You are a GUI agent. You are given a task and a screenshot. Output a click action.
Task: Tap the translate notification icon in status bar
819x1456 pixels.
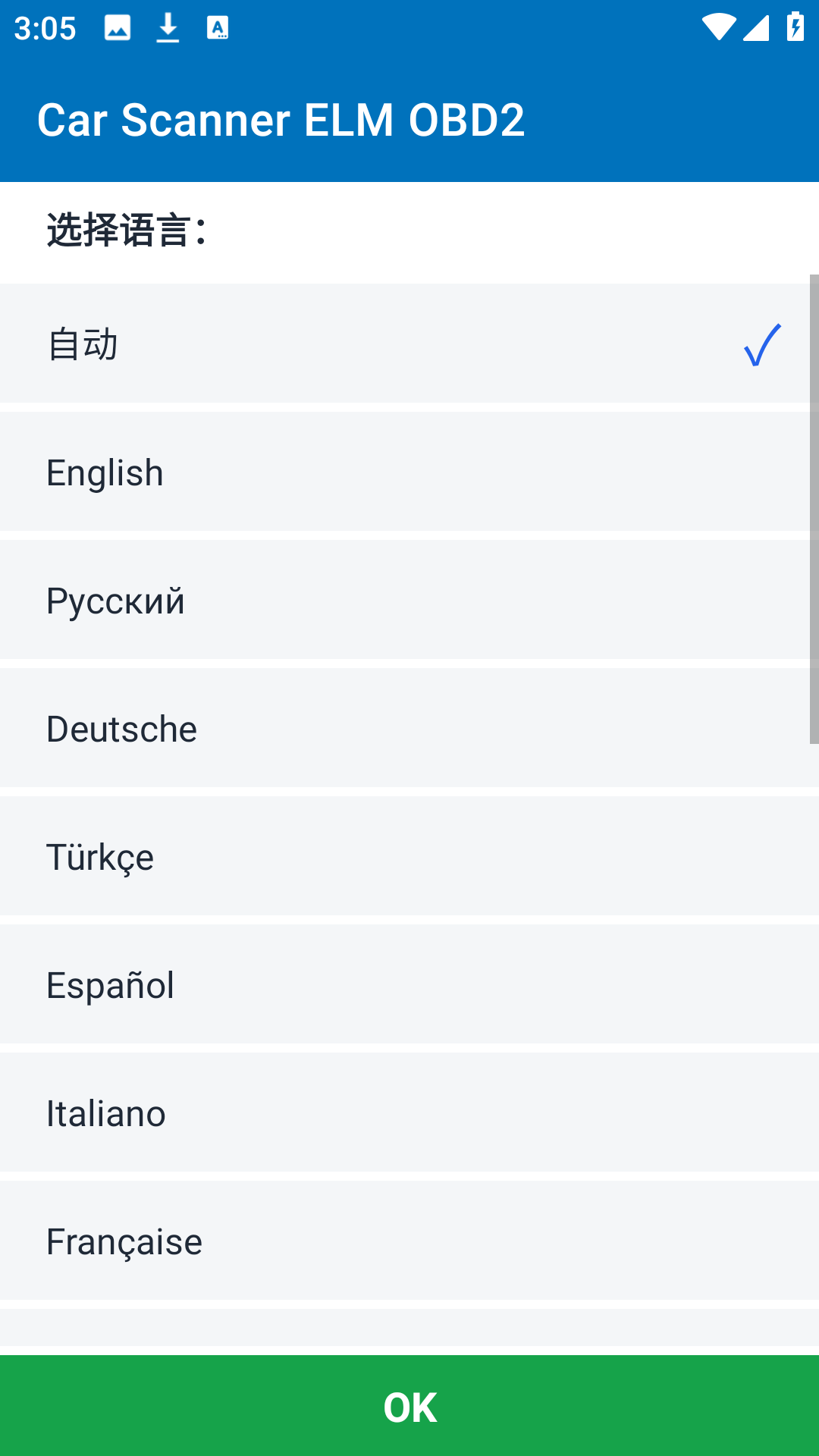click(x=218, y=27)
